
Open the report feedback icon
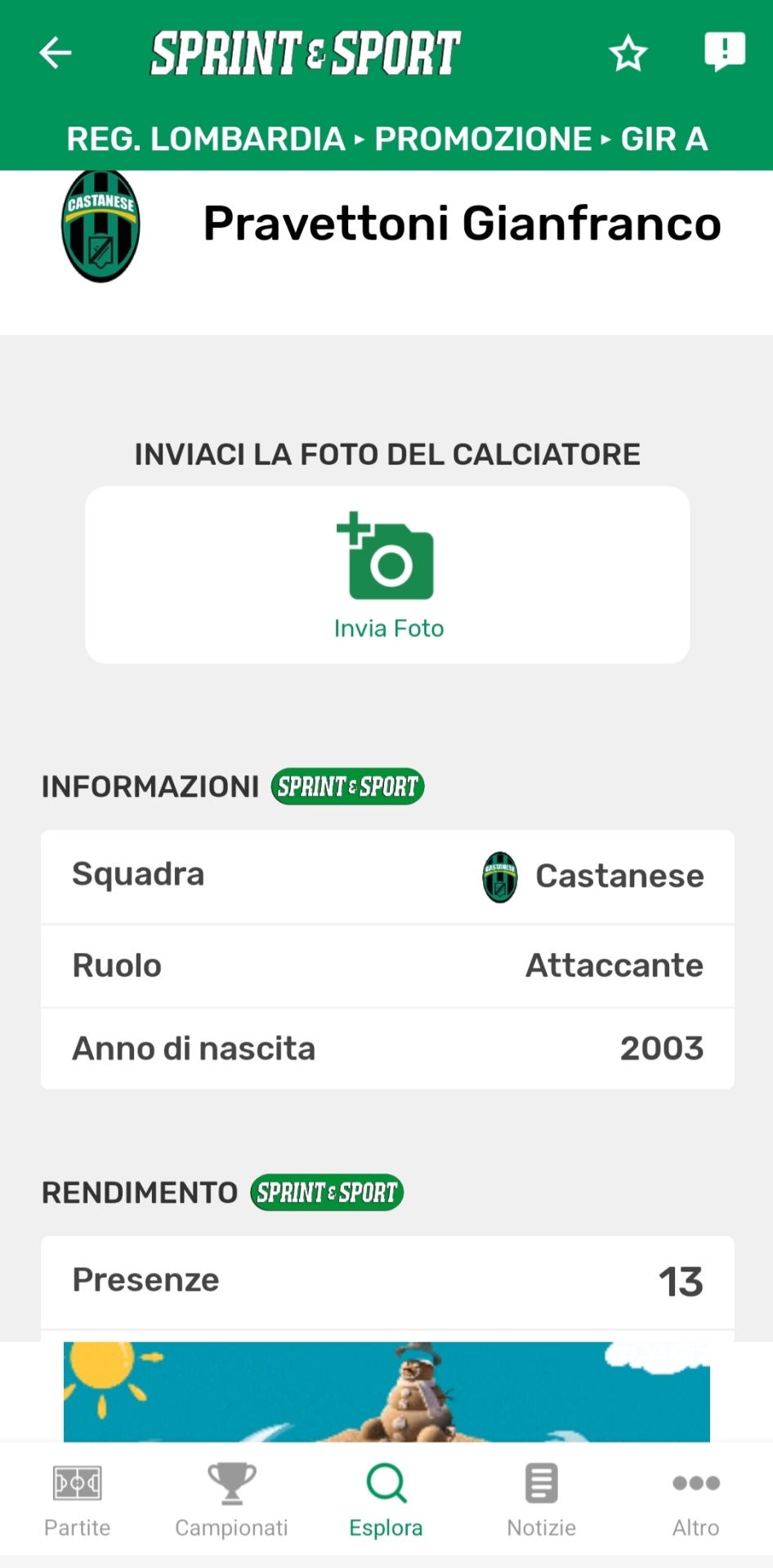[x=724, y=52]
